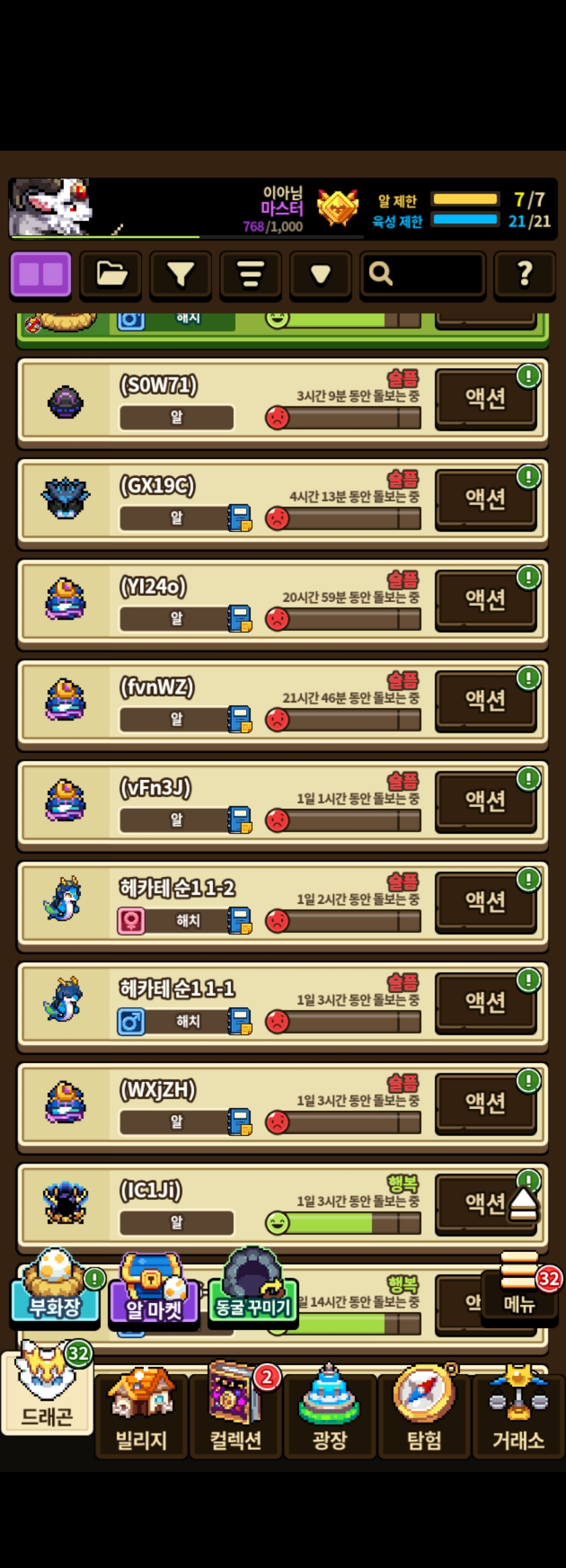Open the dragon search box

pos(422,274)
